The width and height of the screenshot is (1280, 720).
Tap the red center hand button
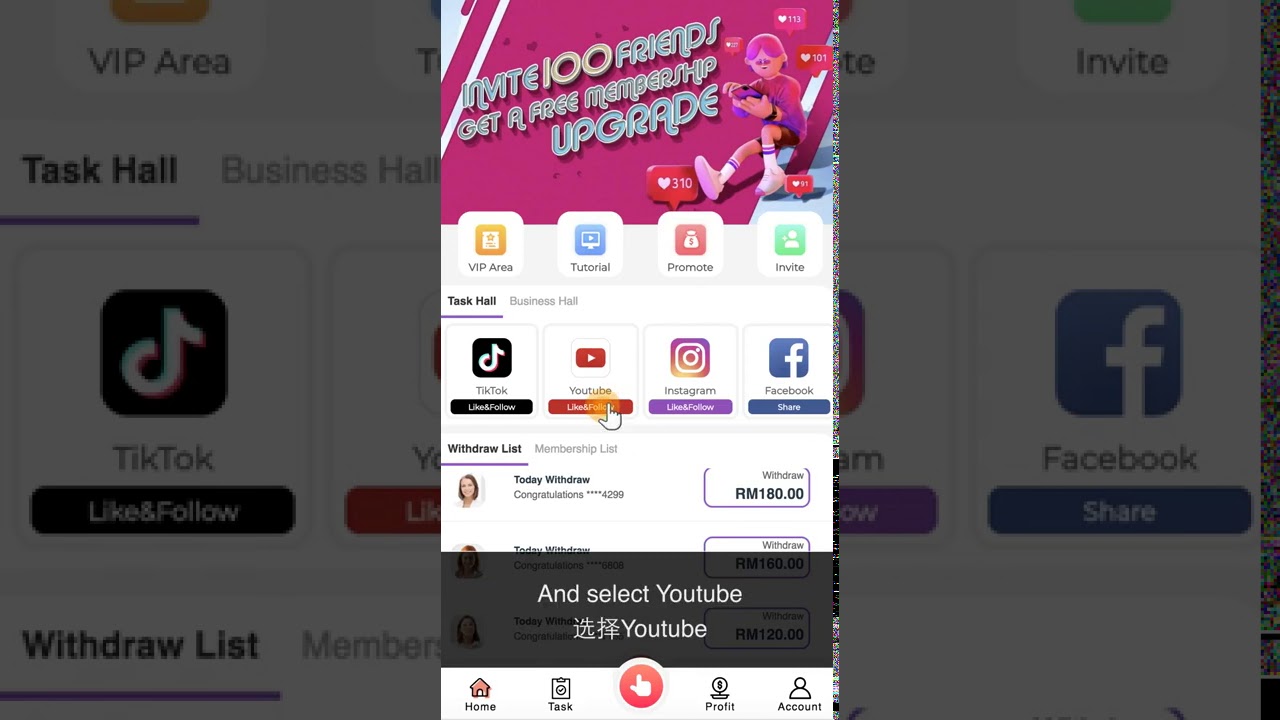coord(640,687)
